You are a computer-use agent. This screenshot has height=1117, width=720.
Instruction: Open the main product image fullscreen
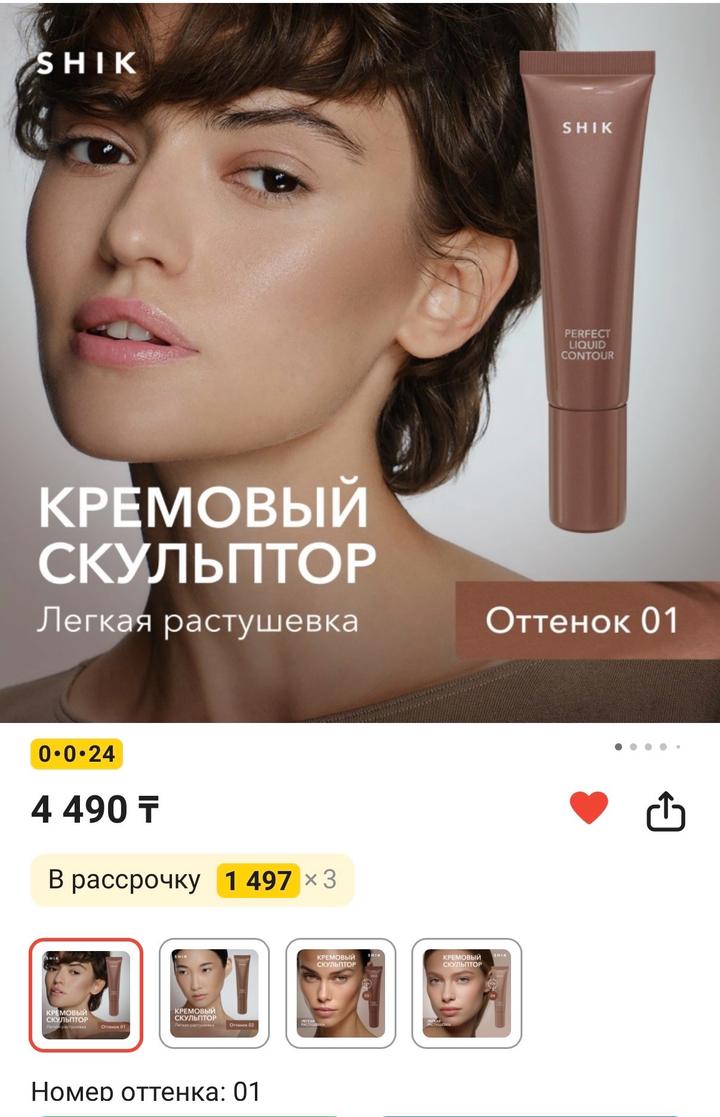[360, 360]
